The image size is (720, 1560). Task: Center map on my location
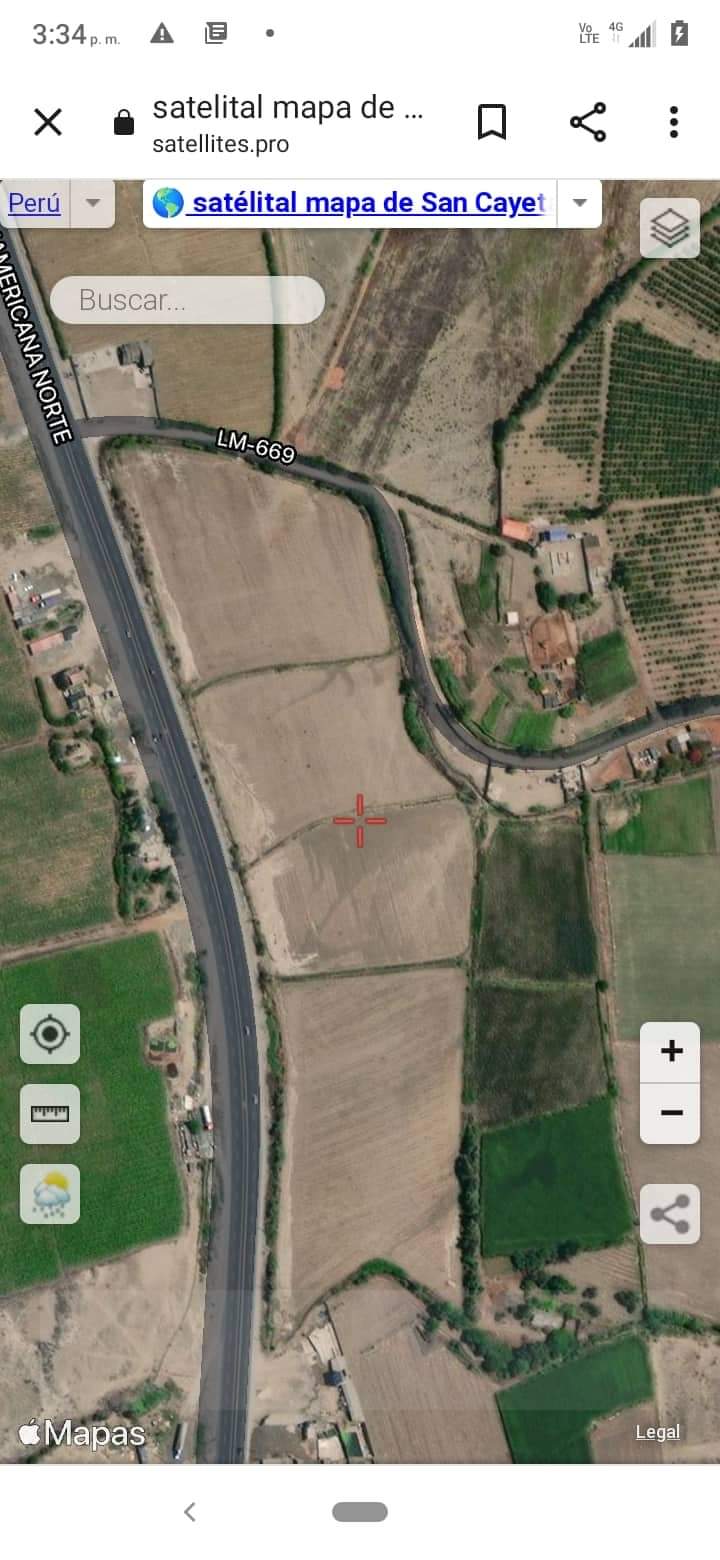[50, 1034]
